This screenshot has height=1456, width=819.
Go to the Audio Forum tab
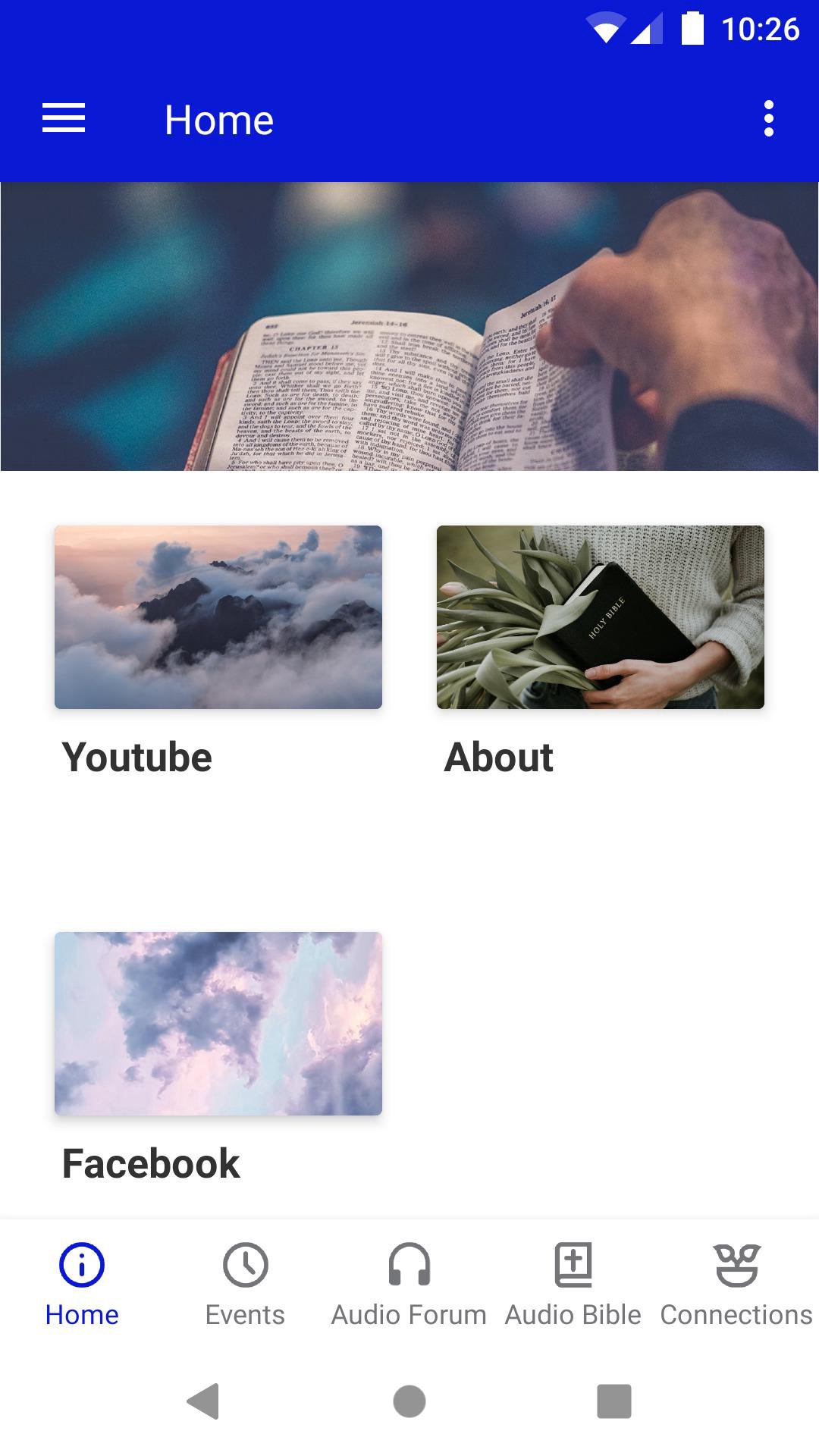click(409, 1283)
